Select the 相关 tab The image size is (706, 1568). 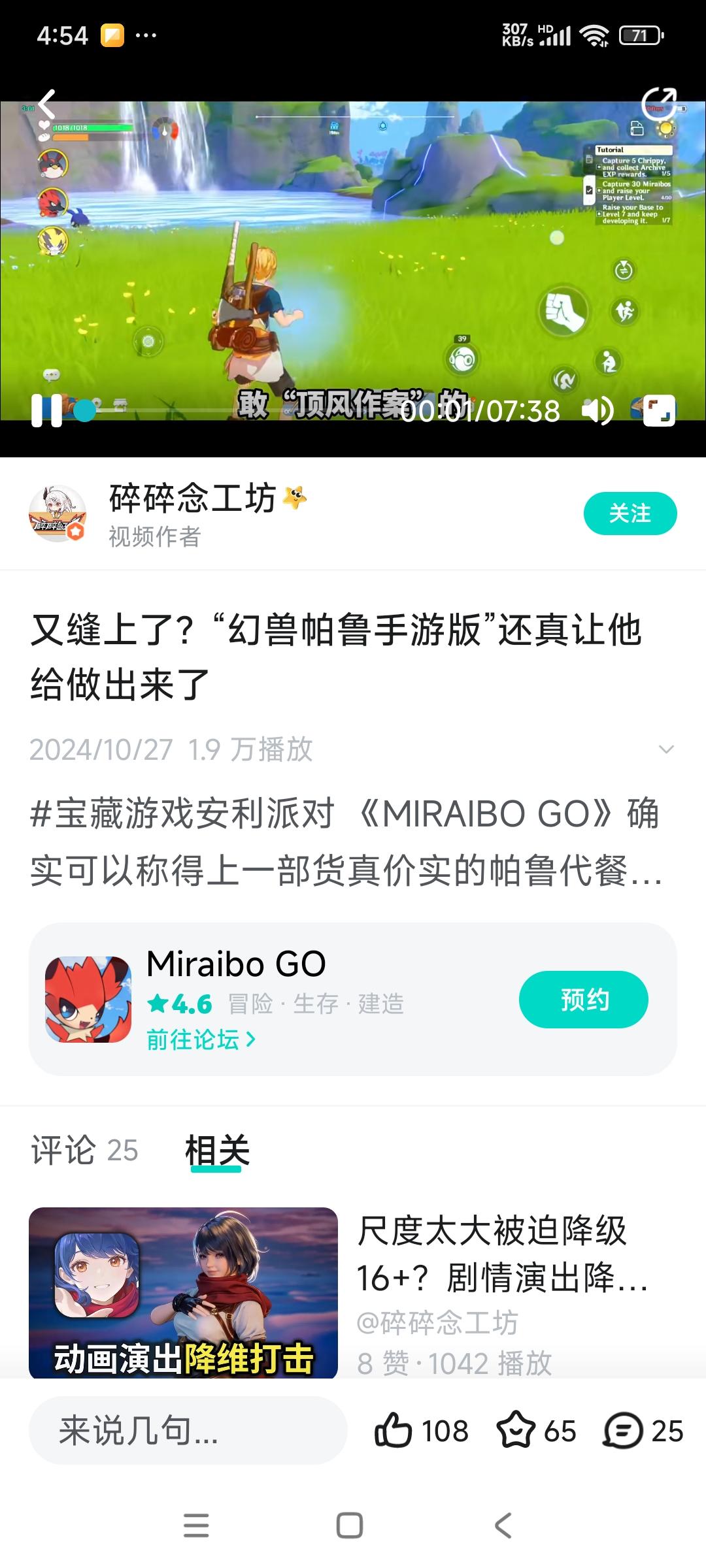click(x=217, y=1151)
